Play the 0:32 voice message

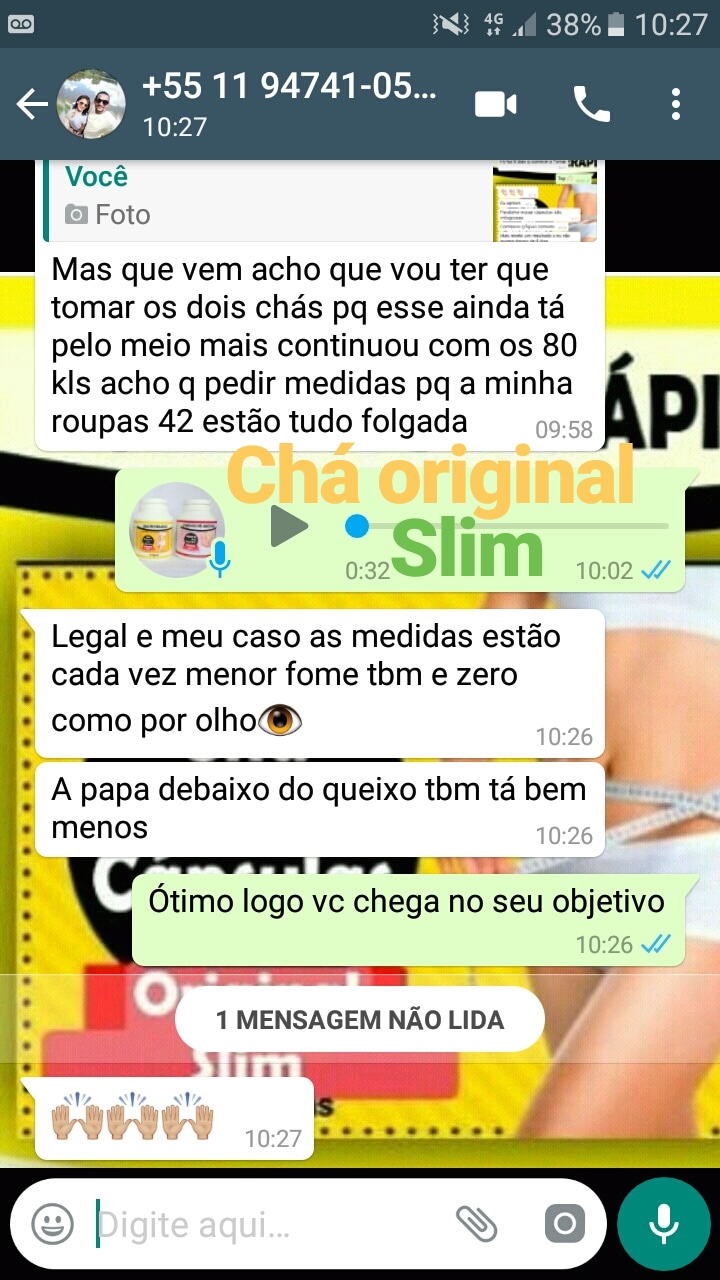[x=290, y=526]
